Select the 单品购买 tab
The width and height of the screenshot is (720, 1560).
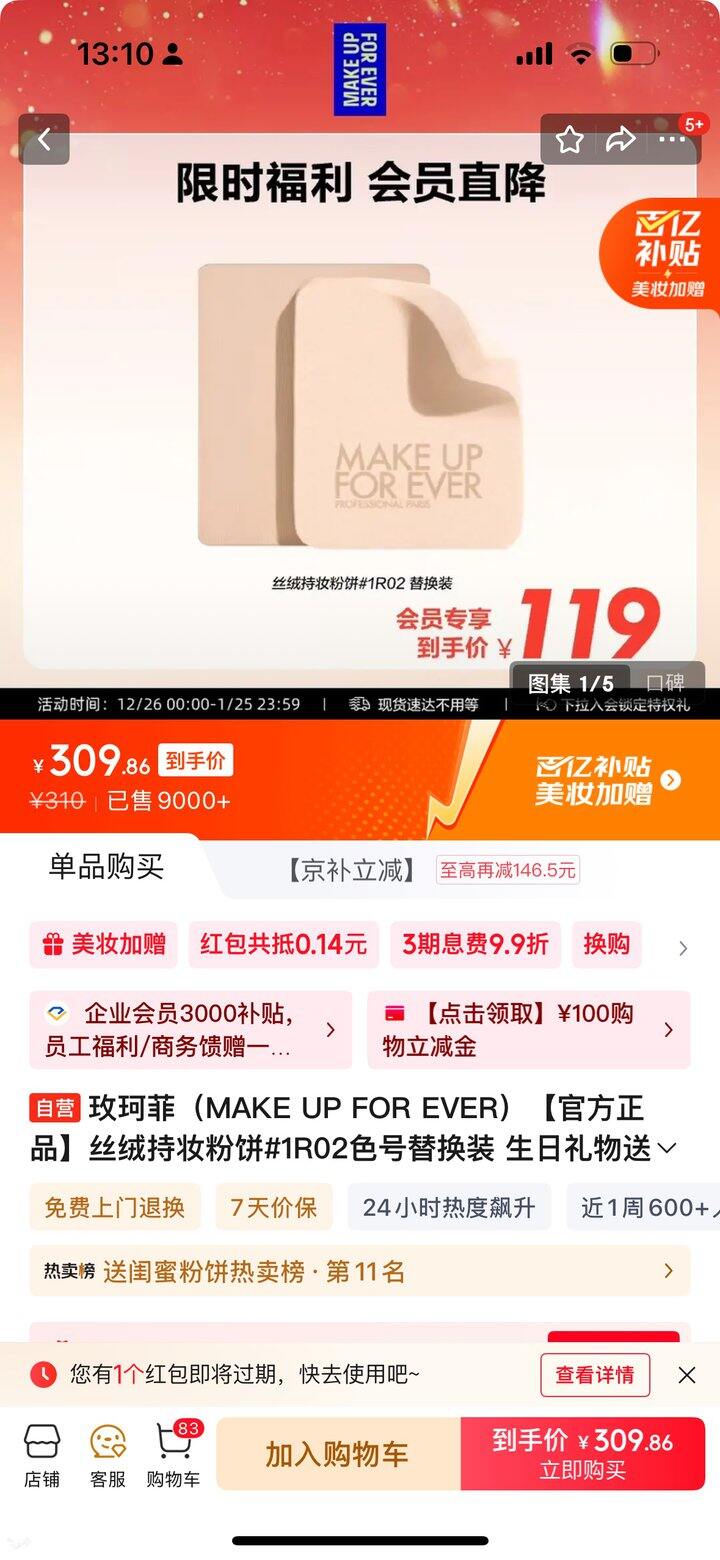pyautogui.click(x=106, y=866)
